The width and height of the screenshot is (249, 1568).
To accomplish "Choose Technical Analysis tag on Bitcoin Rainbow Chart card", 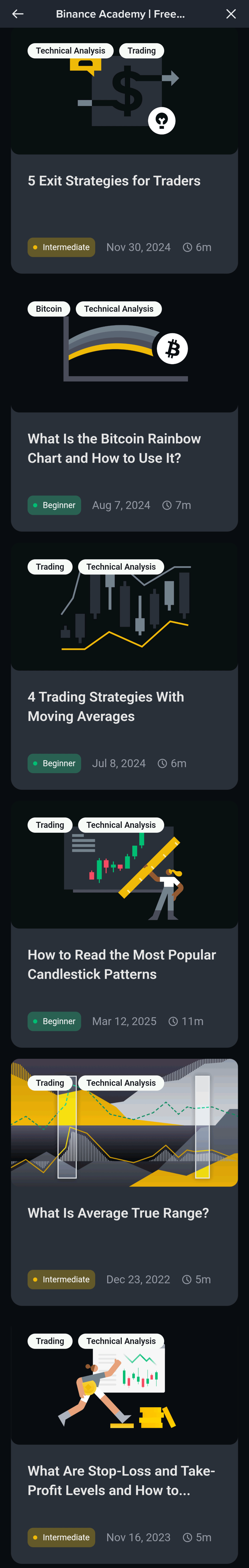I will [x=119, y=309].
